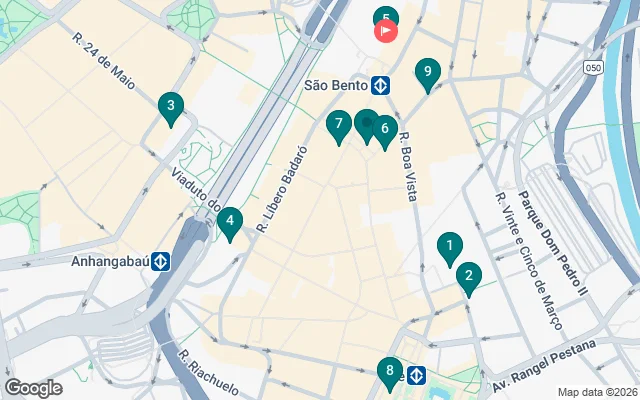This screenshot has width=640, height=400.
Task: Open map pin number 3
Action: [171, 106]
